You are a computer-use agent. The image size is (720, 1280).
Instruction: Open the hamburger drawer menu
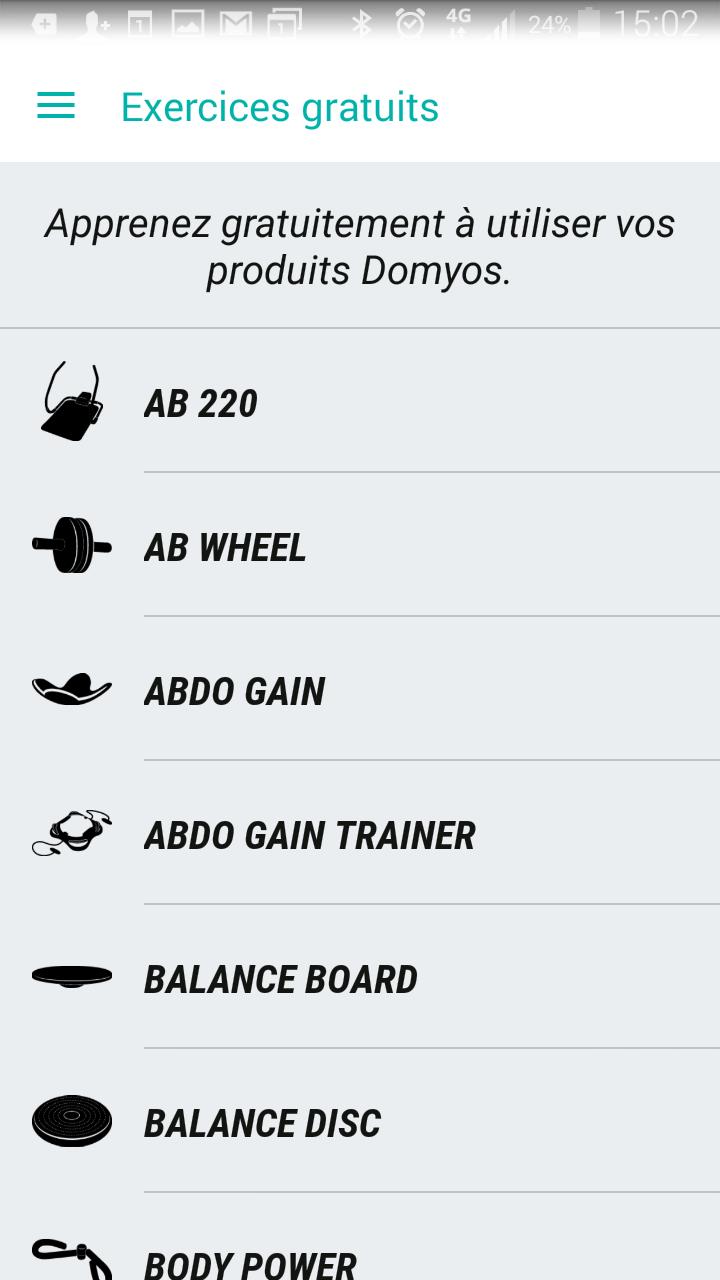coord(56,106)
